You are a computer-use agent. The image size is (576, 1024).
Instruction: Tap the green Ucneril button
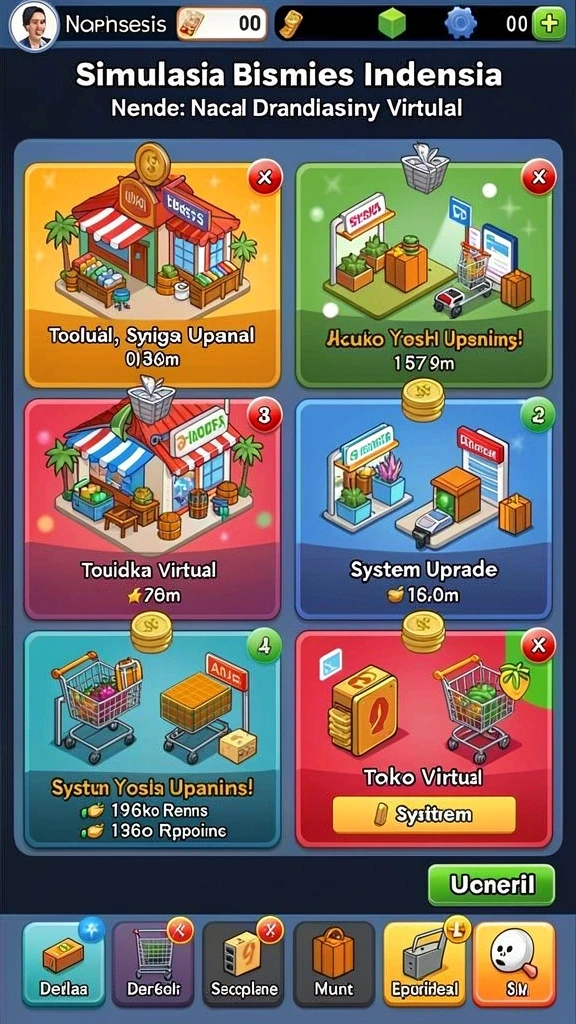(x=492, y=885)
